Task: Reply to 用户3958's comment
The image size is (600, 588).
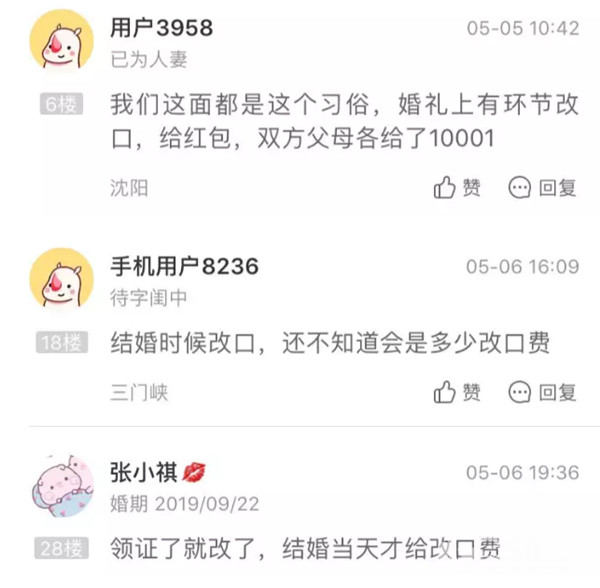Action: pos(543,187)
